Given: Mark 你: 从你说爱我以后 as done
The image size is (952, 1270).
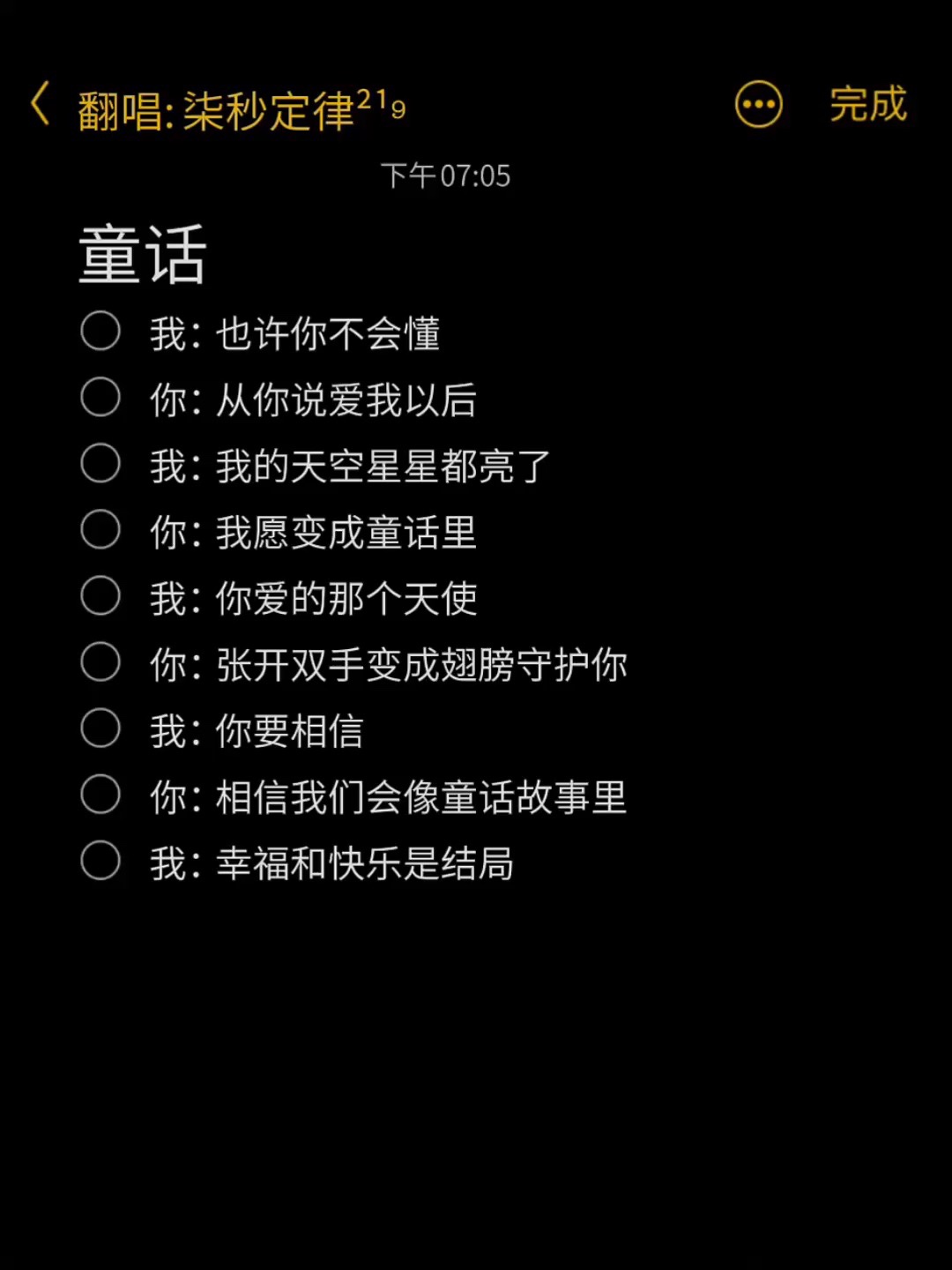Looking at the screenshot, I should 100,398.
